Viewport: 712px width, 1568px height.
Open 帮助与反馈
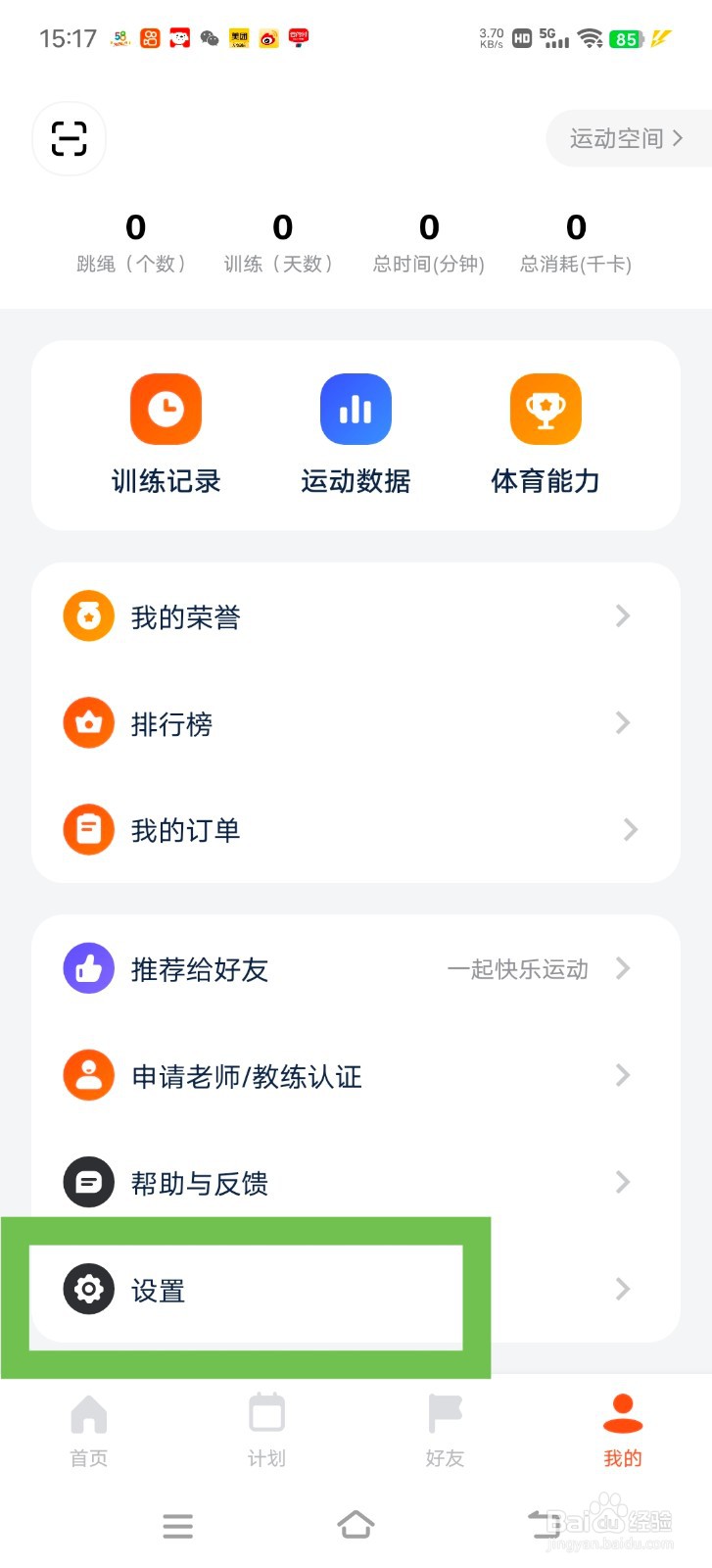click(x=356, y=1183)
